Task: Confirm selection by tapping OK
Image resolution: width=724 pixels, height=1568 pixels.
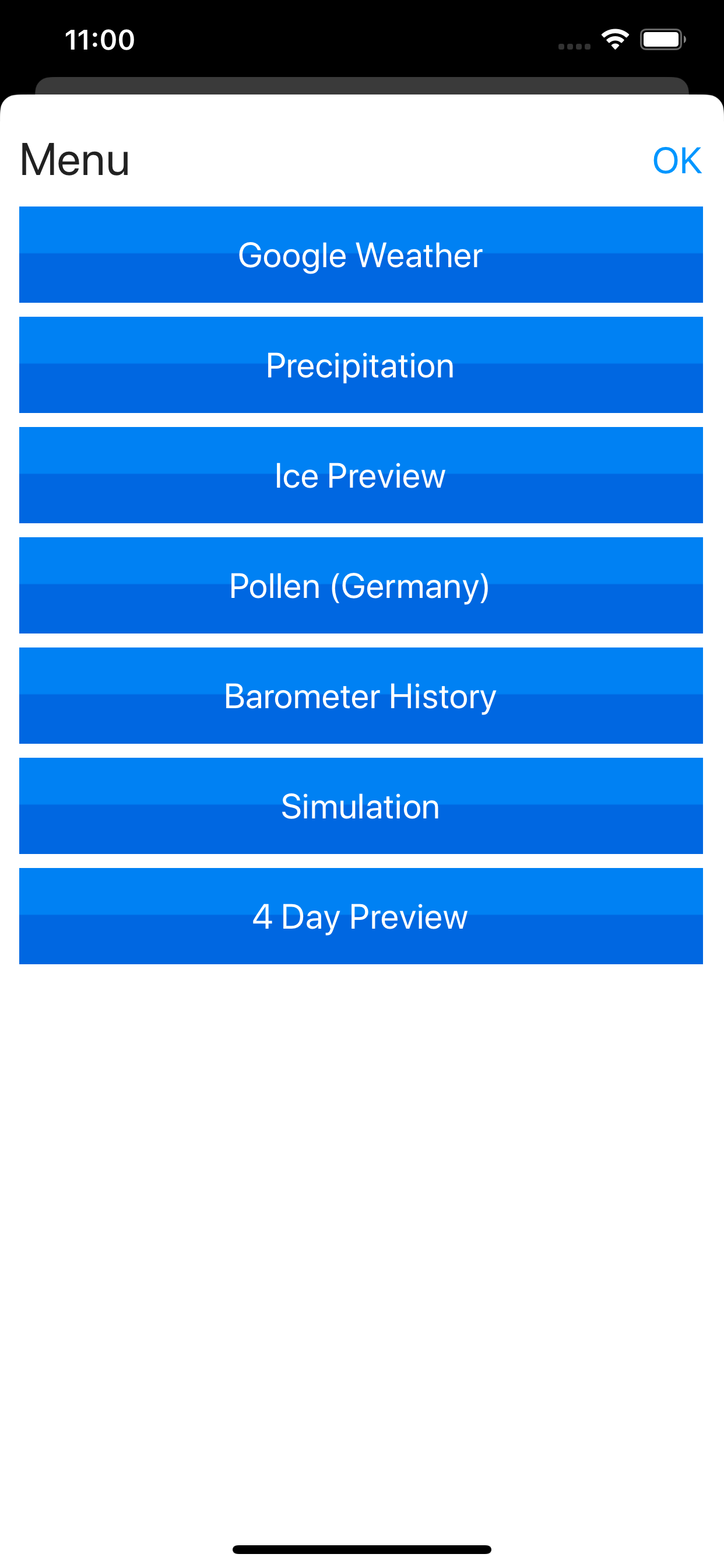Action: coord(677,160)
